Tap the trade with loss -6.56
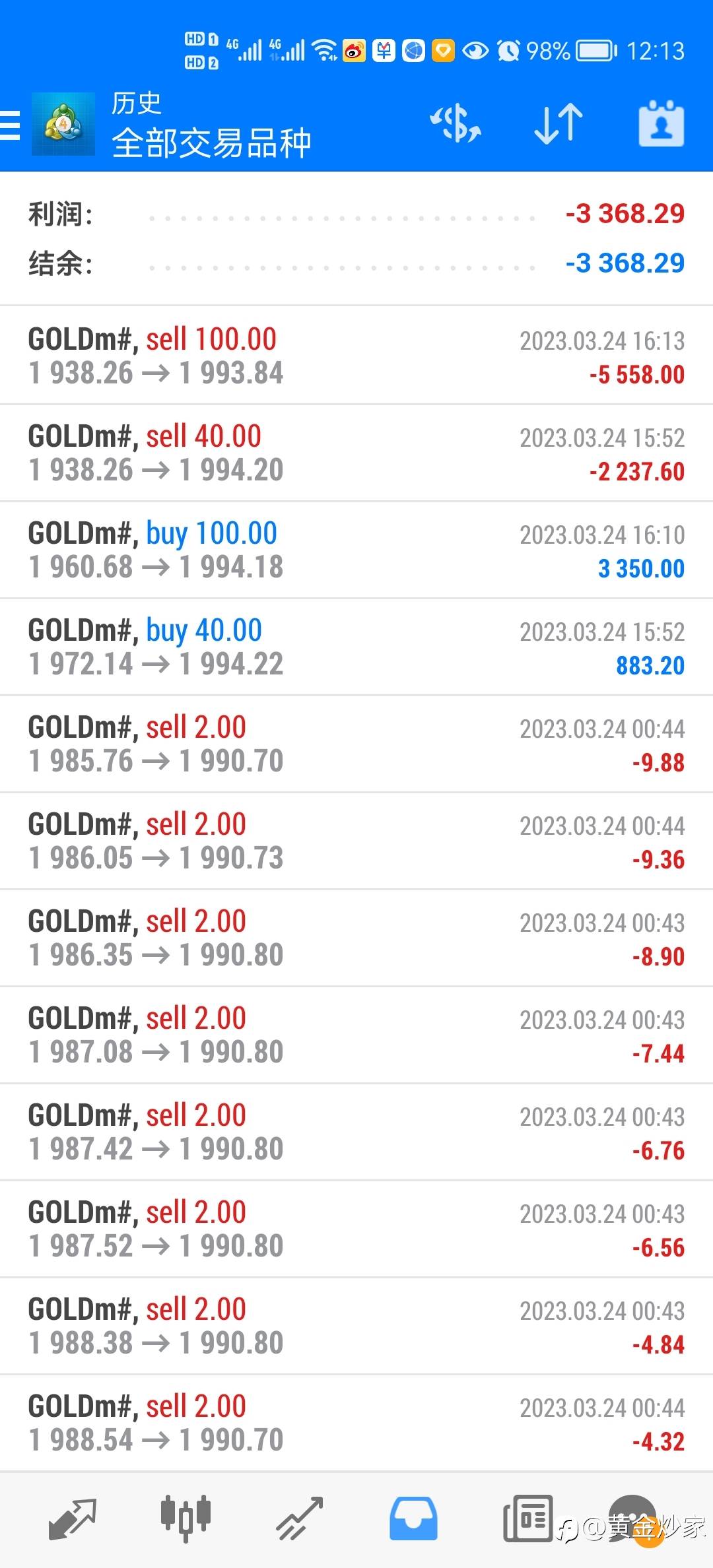This screenshot has width=713, height=1568. click(x=356, y=1229)
